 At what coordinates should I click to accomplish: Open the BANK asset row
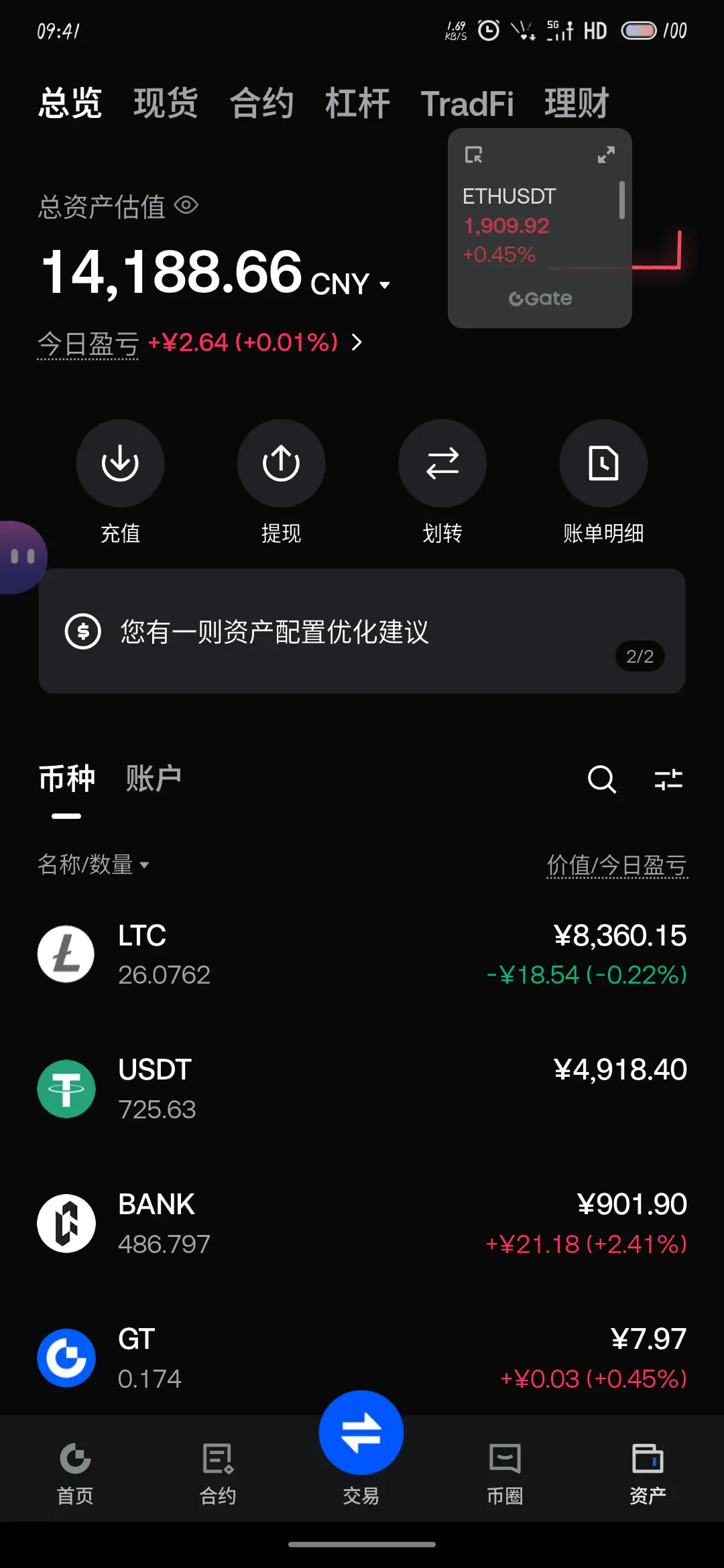[x=362, y=1224]
